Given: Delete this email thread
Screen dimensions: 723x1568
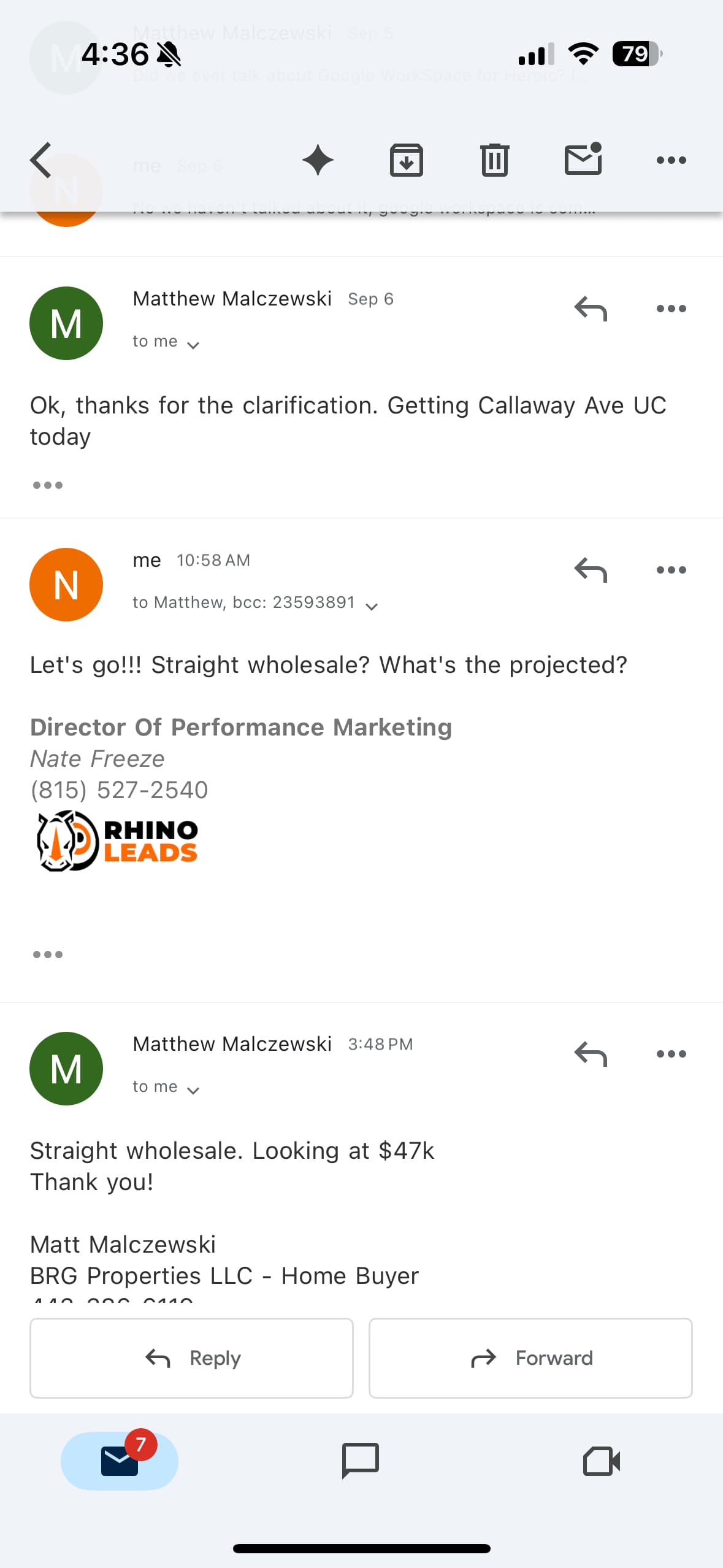Looking at the screenshot, I should (494, 160).
